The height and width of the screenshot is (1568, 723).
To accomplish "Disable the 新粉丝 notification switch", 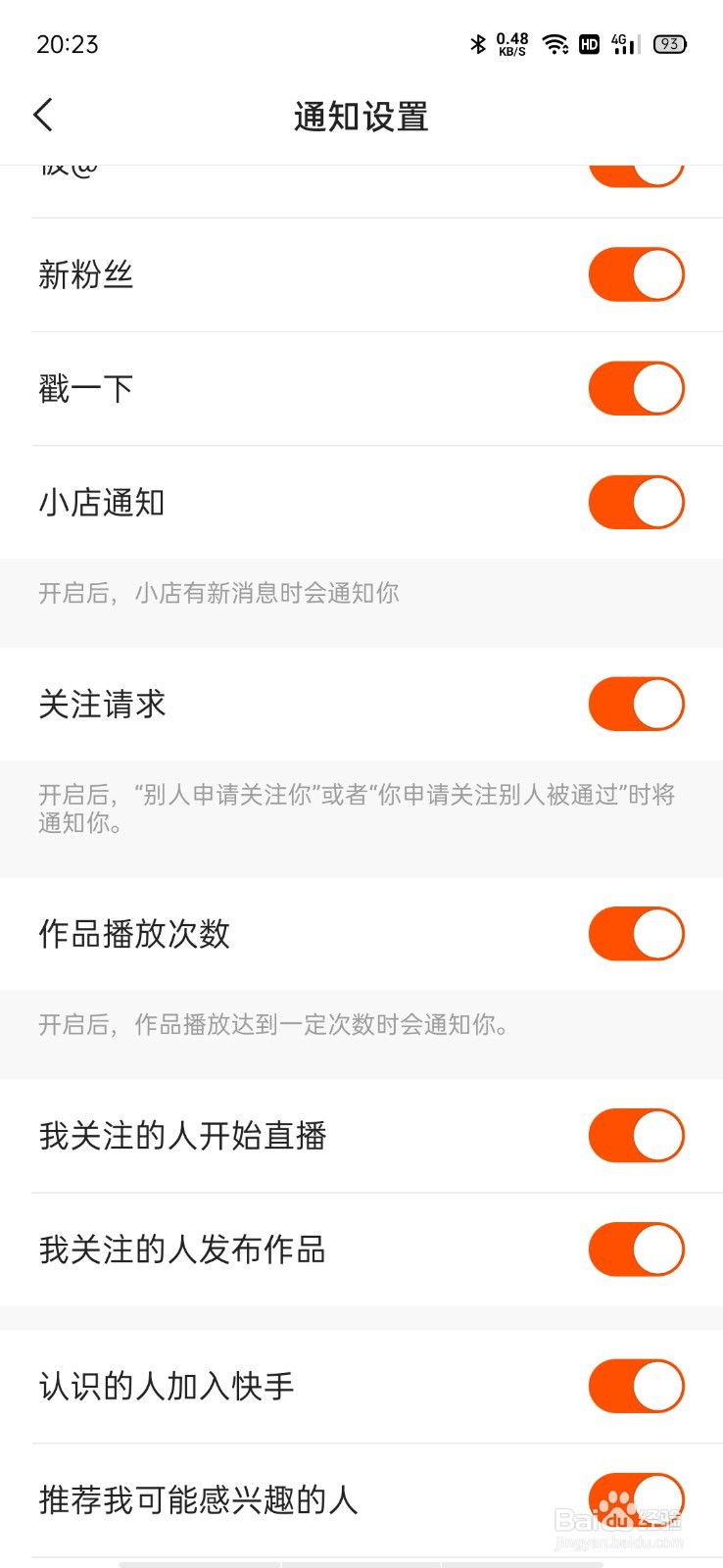I will (636, 273).
